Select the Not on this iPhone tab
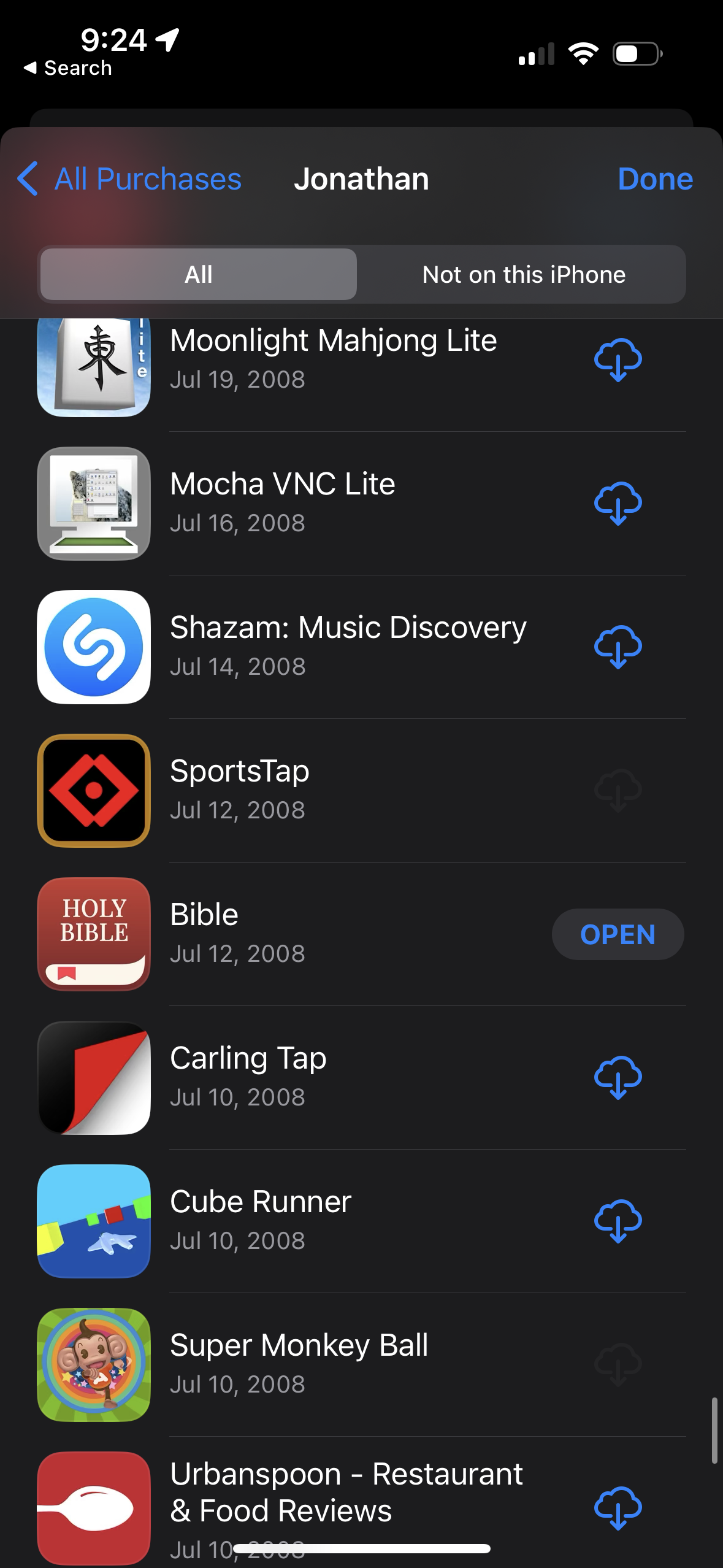 pos(523,274)
